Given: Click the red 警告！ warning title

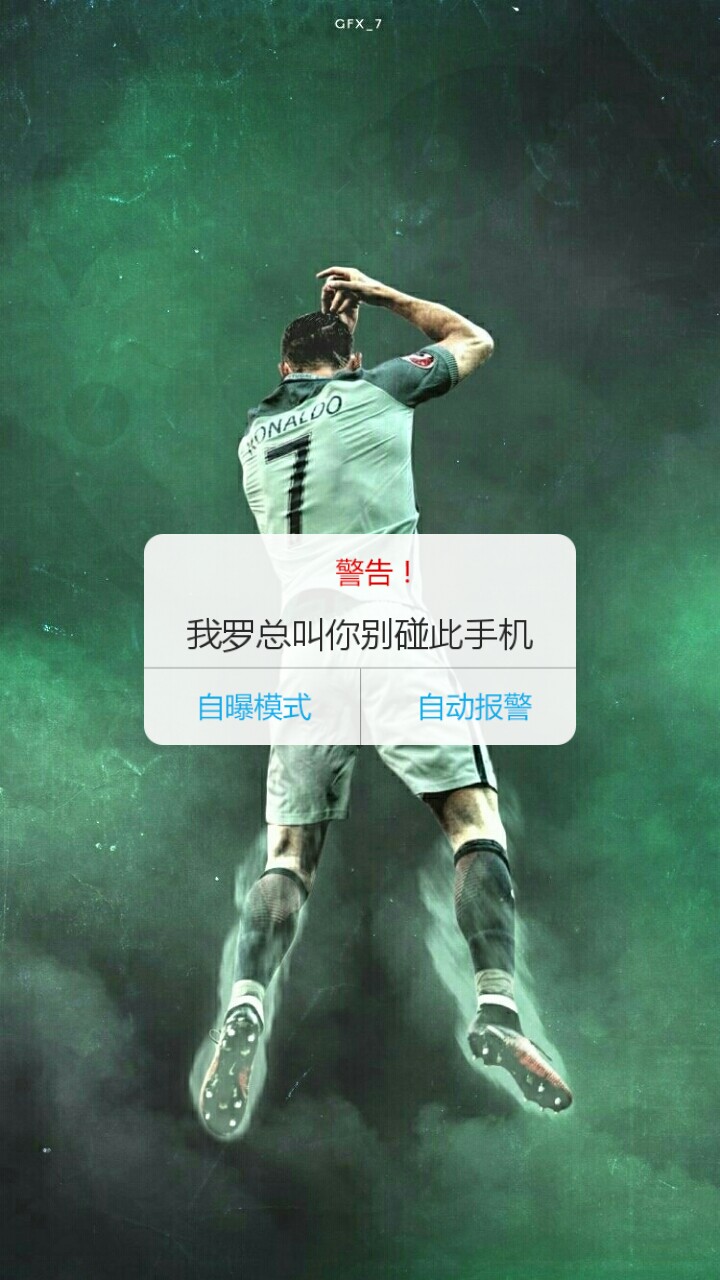Looking at the screenshot, I should [373, 572].
